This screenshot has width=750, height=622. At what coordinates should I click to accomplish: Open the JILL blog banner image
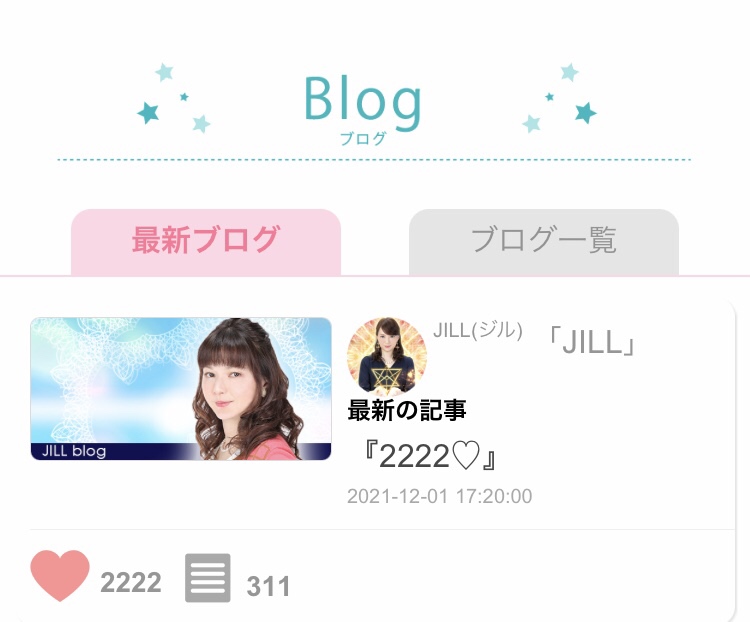point(181,389)
